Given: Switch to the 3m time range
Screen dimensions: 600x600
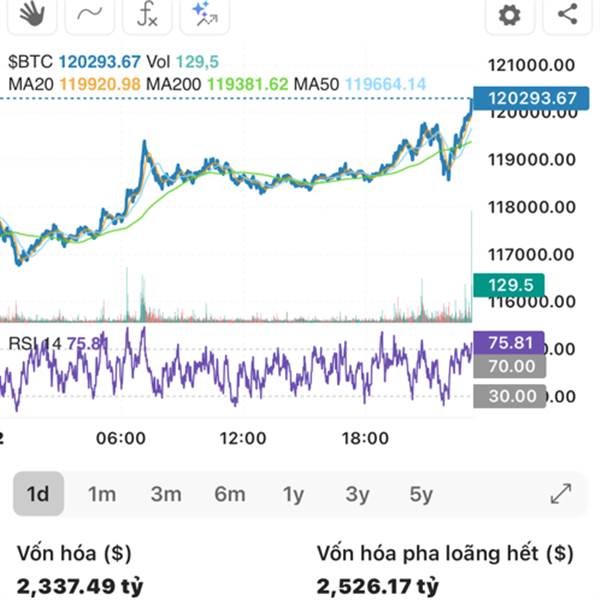Looking at the screenshot, I should pos(166,494).
